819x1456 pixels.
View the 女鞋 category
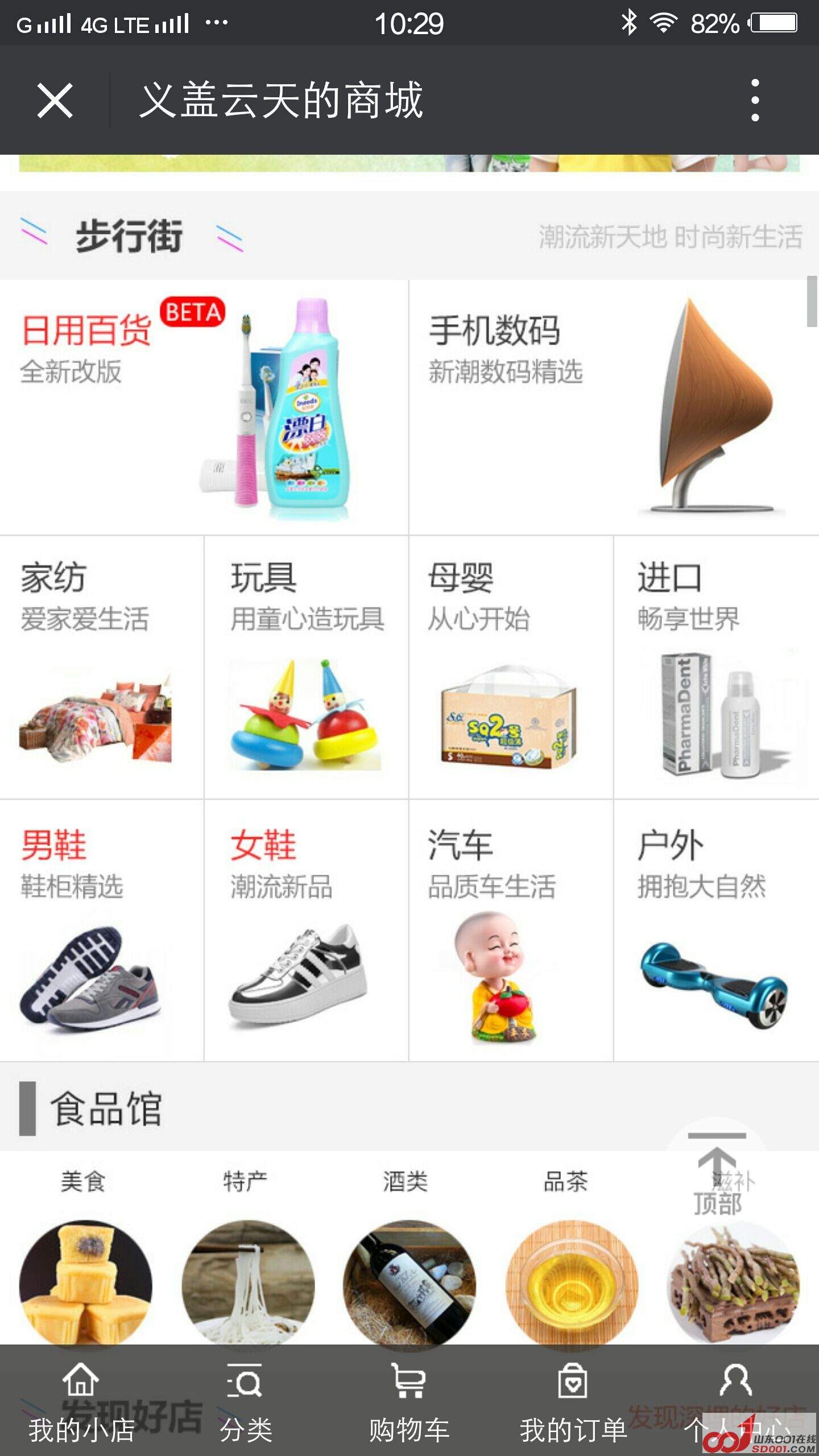(x=306, y=930)
